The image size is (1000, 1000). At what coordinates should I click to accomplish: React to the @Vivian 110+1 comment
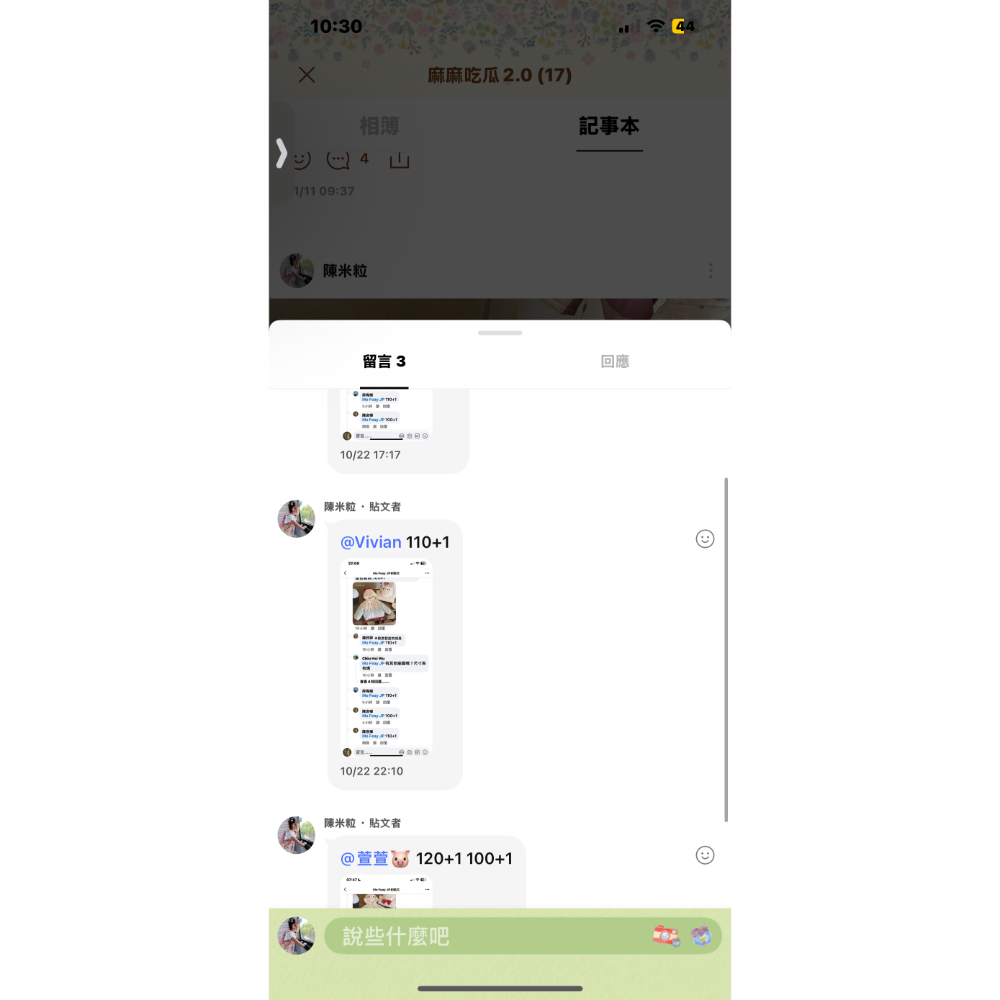click(x=705, y=539)
